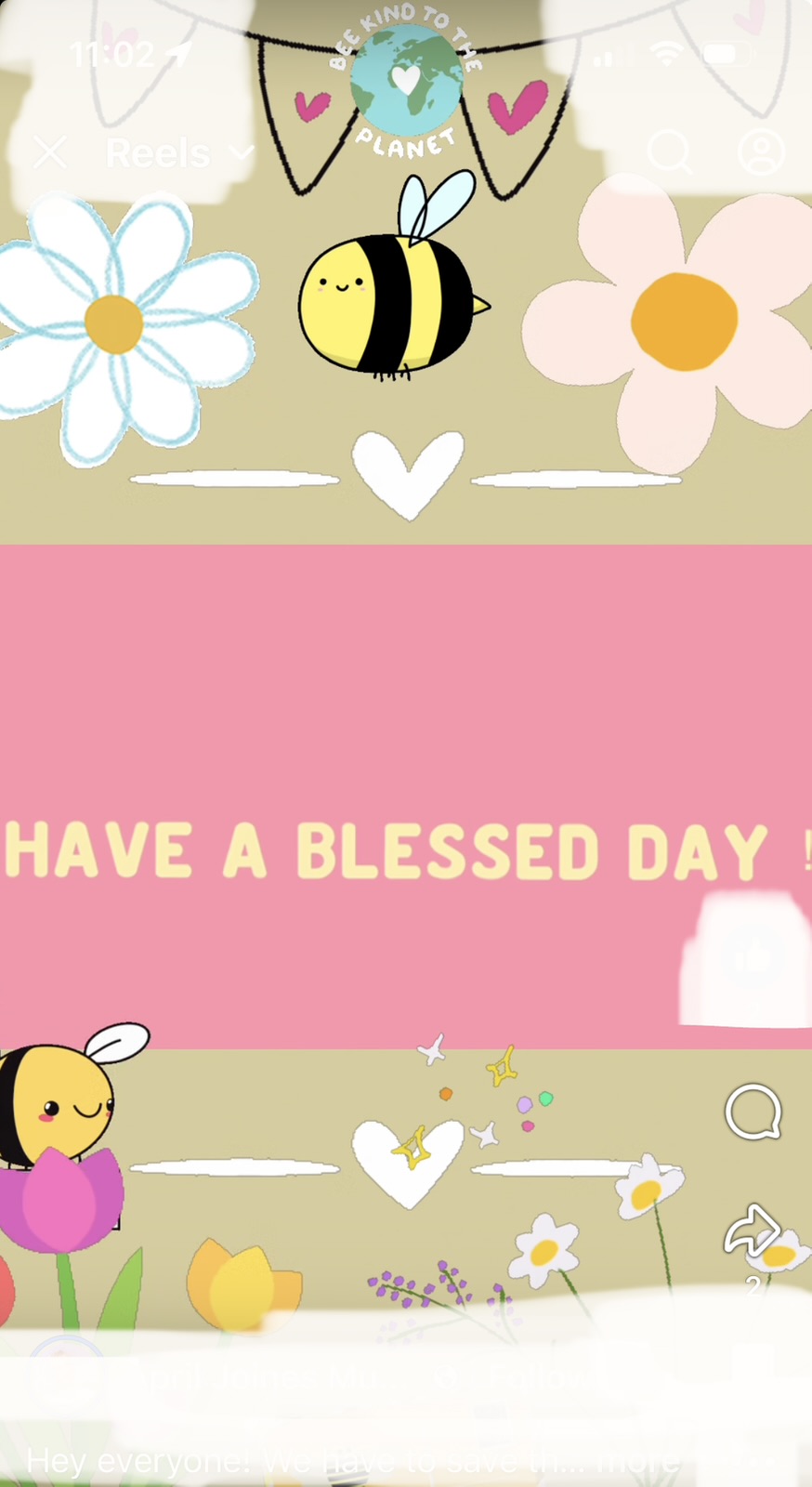Follow the reel's creator

(x=537, y=1376)
